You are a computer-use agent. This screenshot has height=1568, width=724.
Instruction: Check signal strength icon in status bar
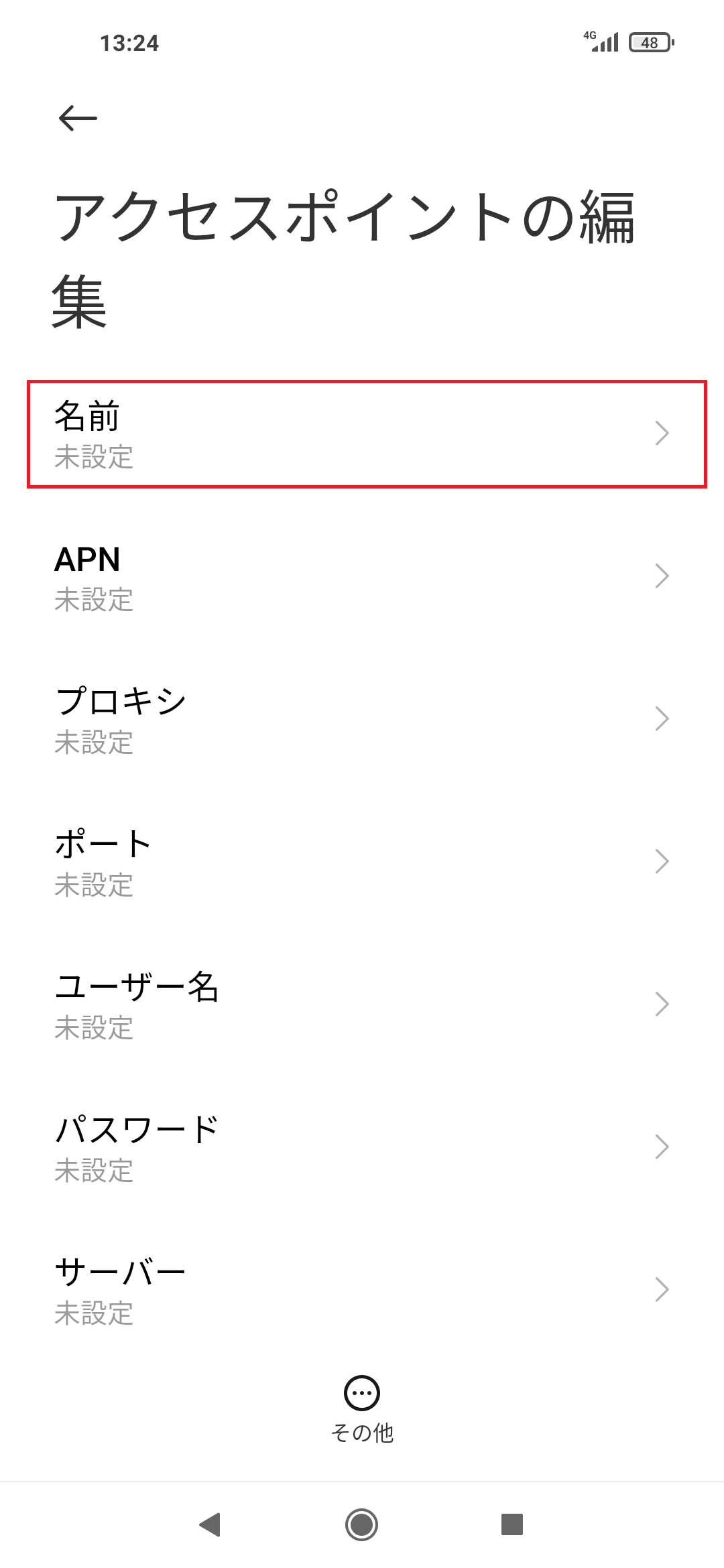click(x=604, y=42)
